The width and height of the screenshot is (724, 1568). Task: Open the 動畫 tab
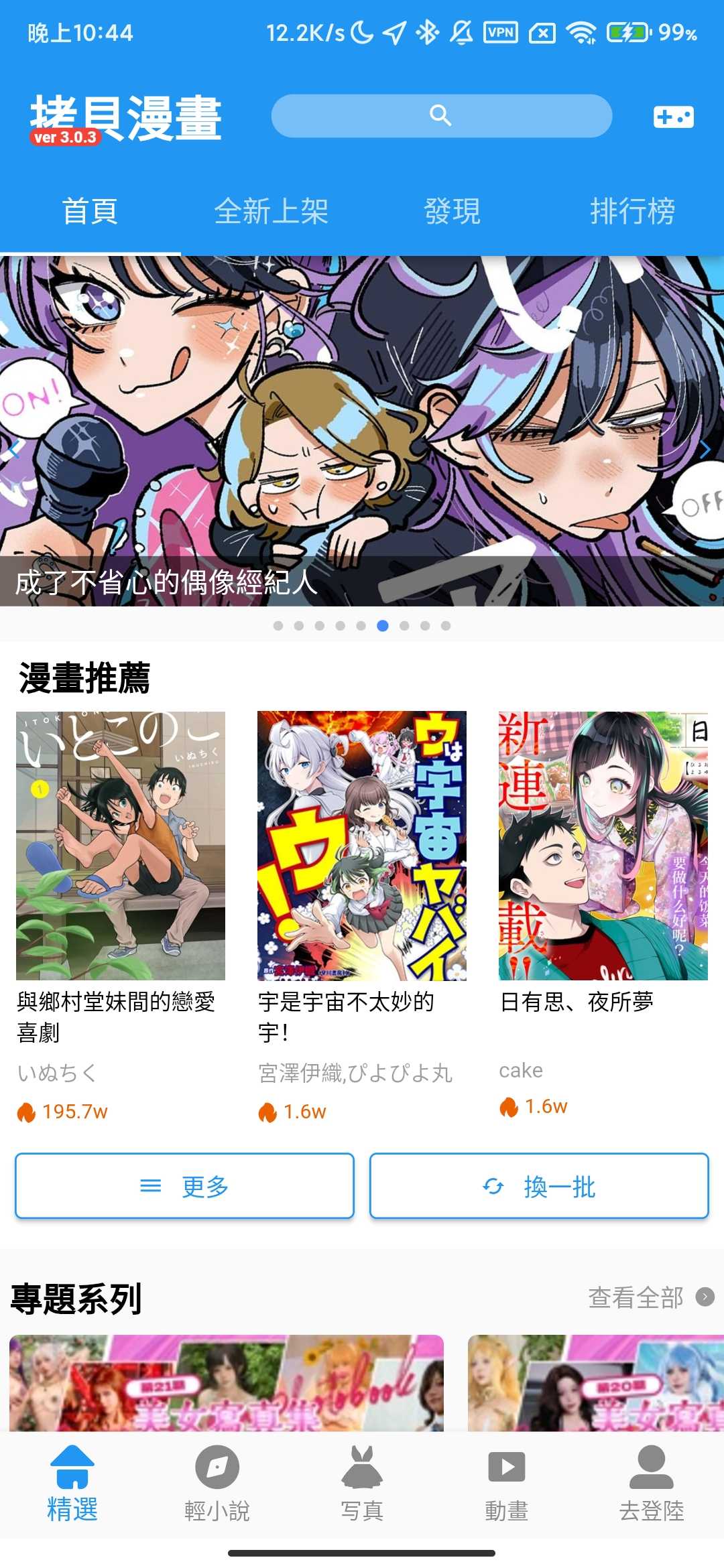point(507,1482)
